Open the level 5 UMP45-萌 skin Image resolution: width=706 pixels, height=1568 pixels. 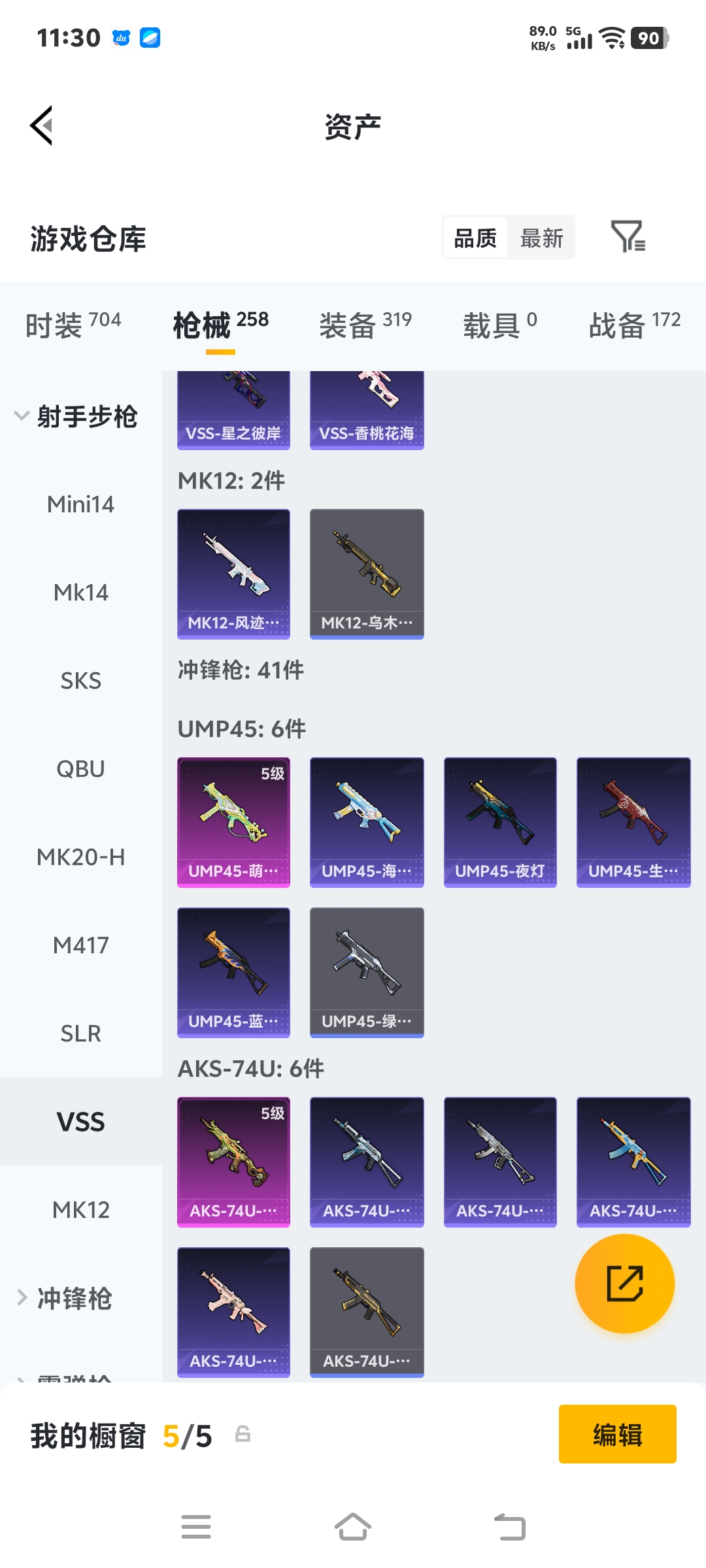233,822
